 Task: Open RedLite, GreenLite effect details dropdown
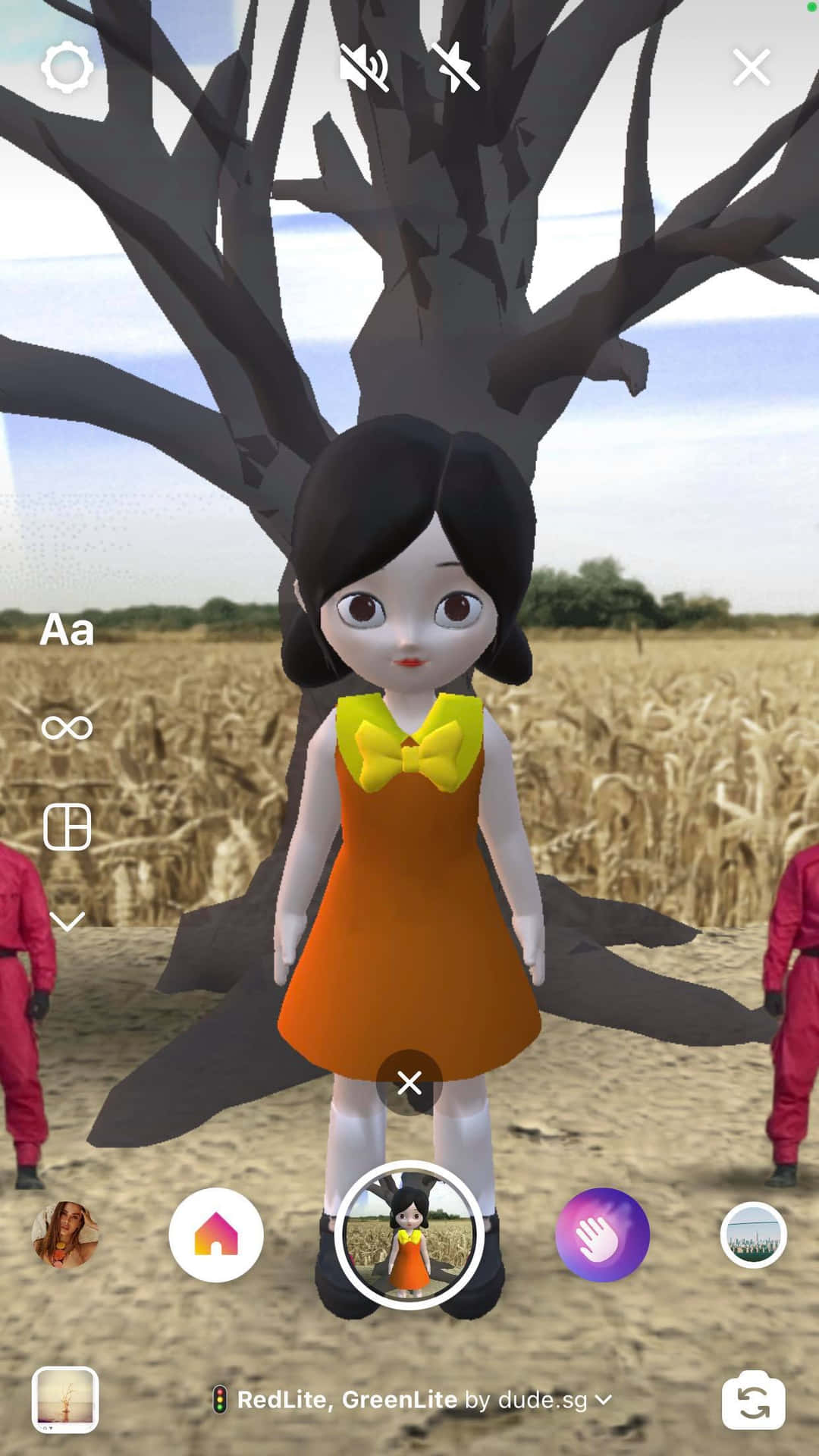tap(413, 1400)
